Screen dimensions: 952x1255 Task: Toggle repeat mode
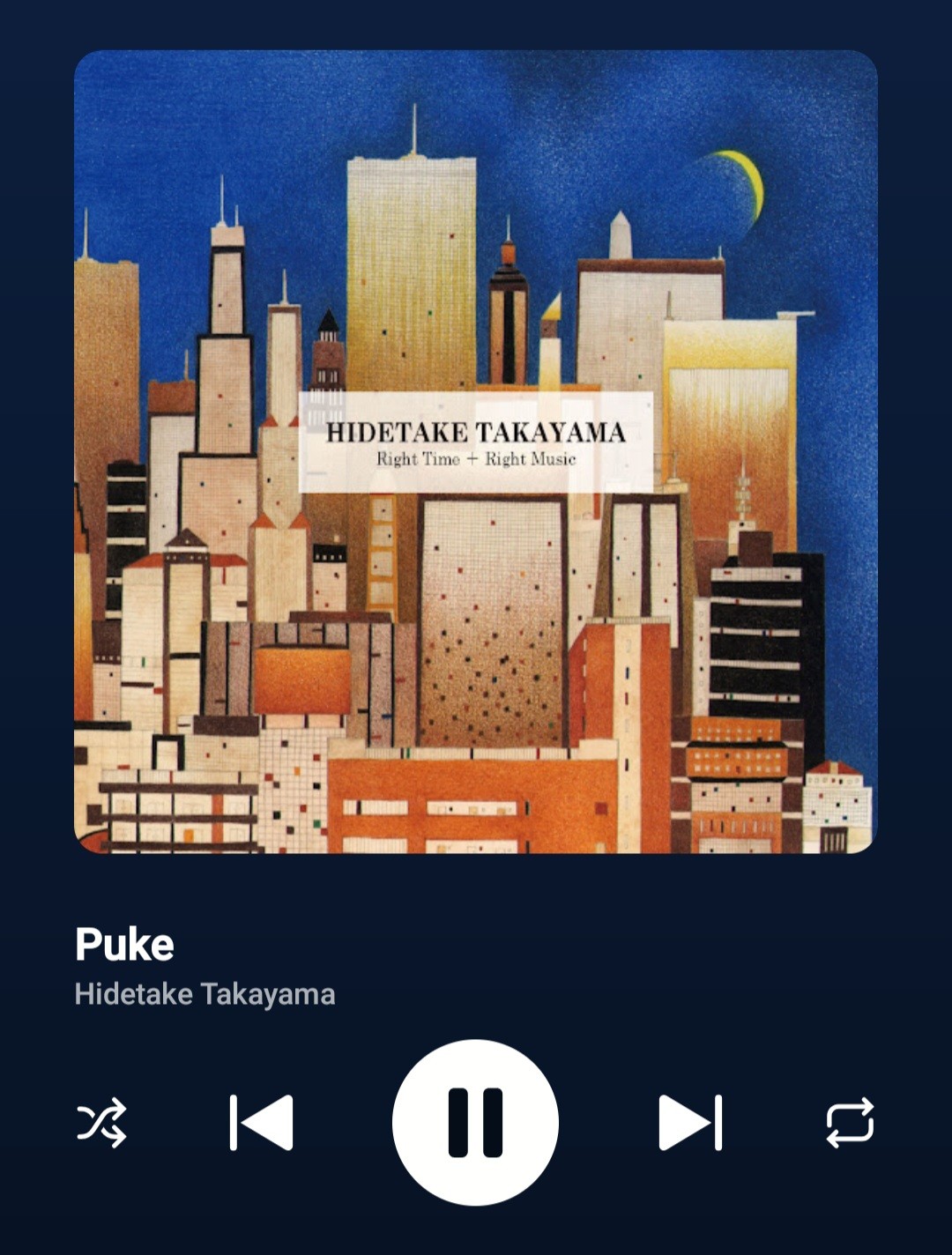click(850, 1123)
